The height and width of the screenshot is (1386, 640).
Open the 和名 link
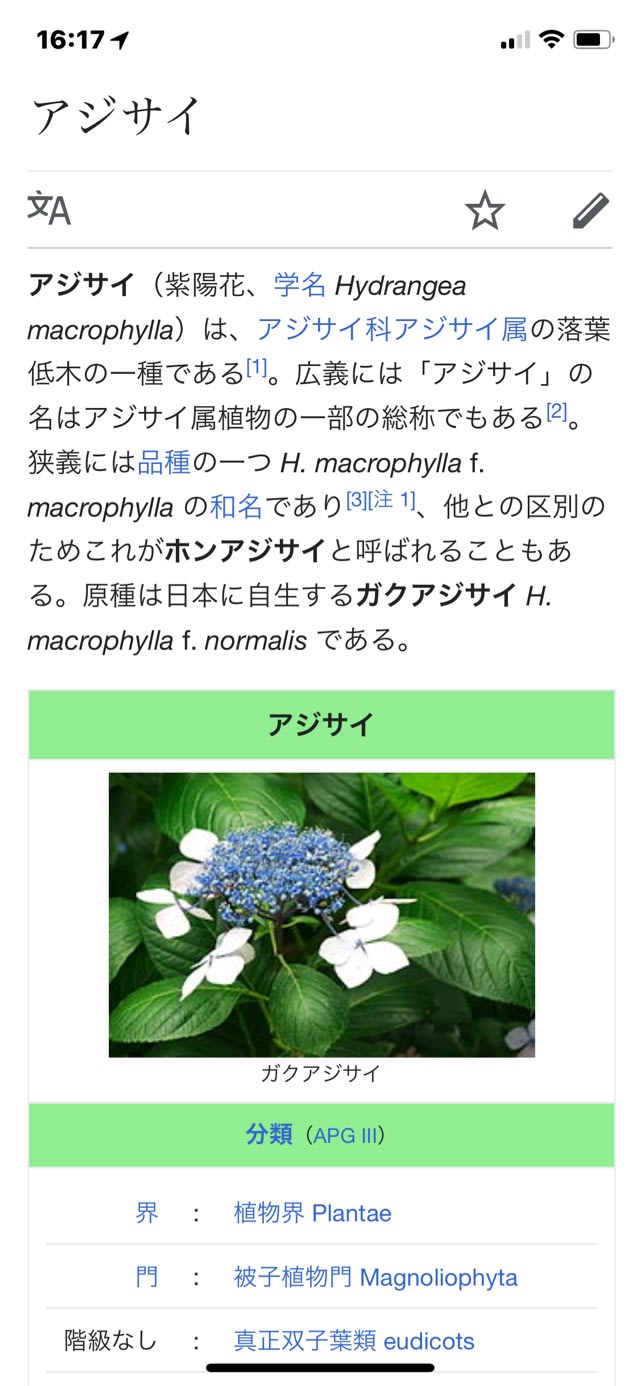236,506
